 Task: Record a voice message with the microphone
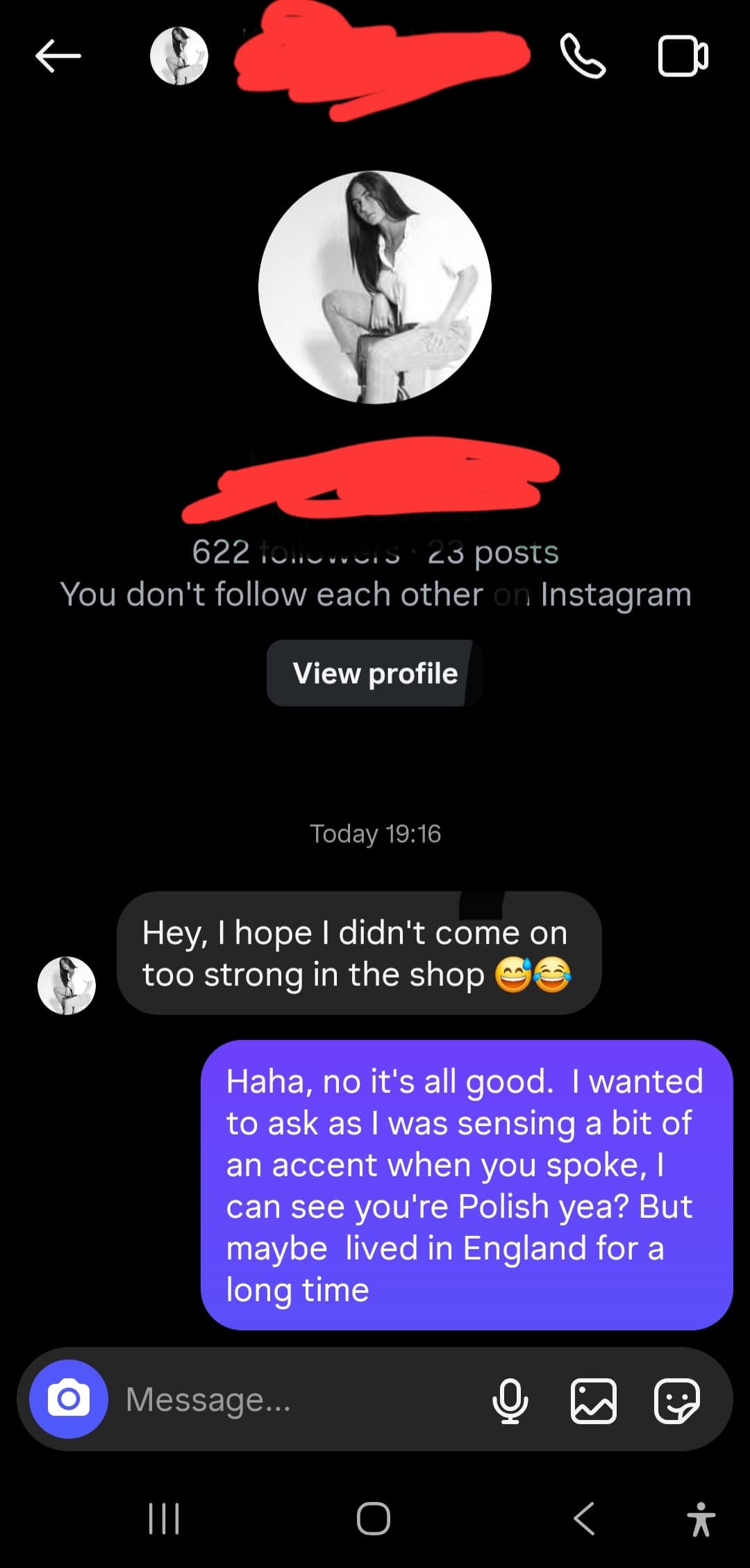pyautogui.click(x=510, y=1401)
